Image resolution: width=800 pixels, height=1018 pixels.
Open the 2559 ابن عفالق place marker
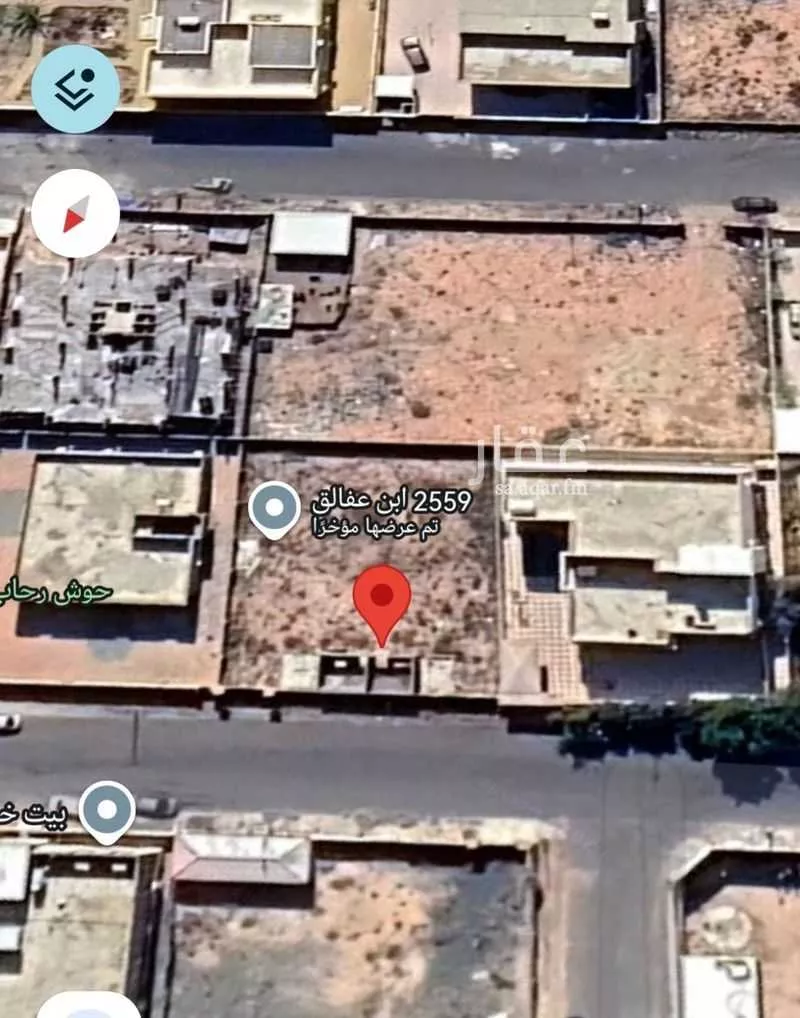click(274, 509)
